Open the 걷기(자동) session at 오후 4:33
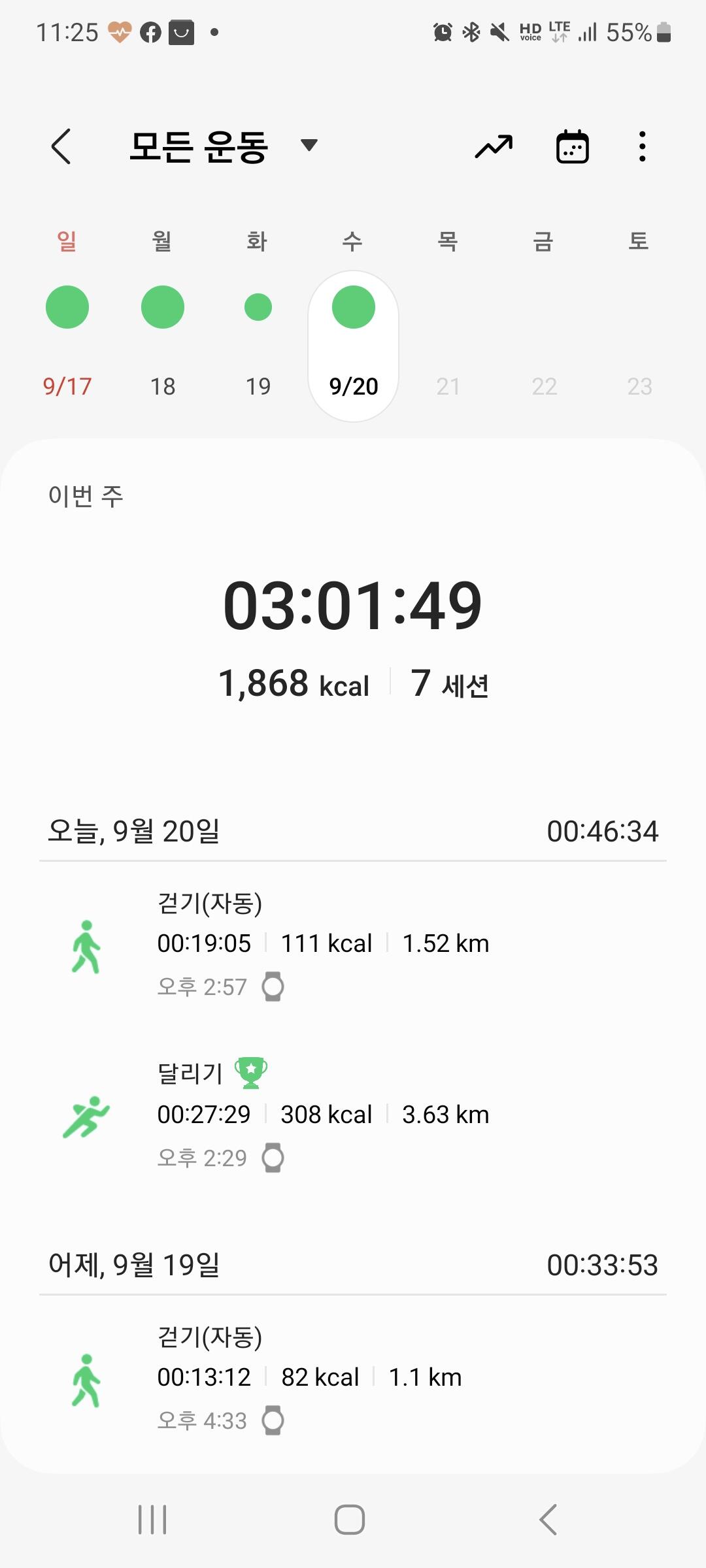 click(x=353, y=1379)
